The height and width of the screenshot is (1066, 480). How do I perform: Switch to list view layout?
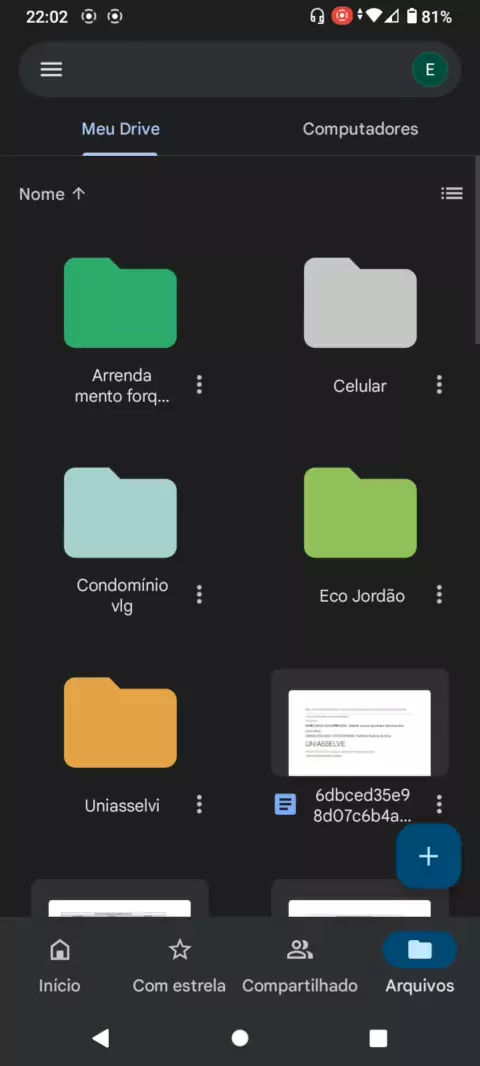click(451, 194)
